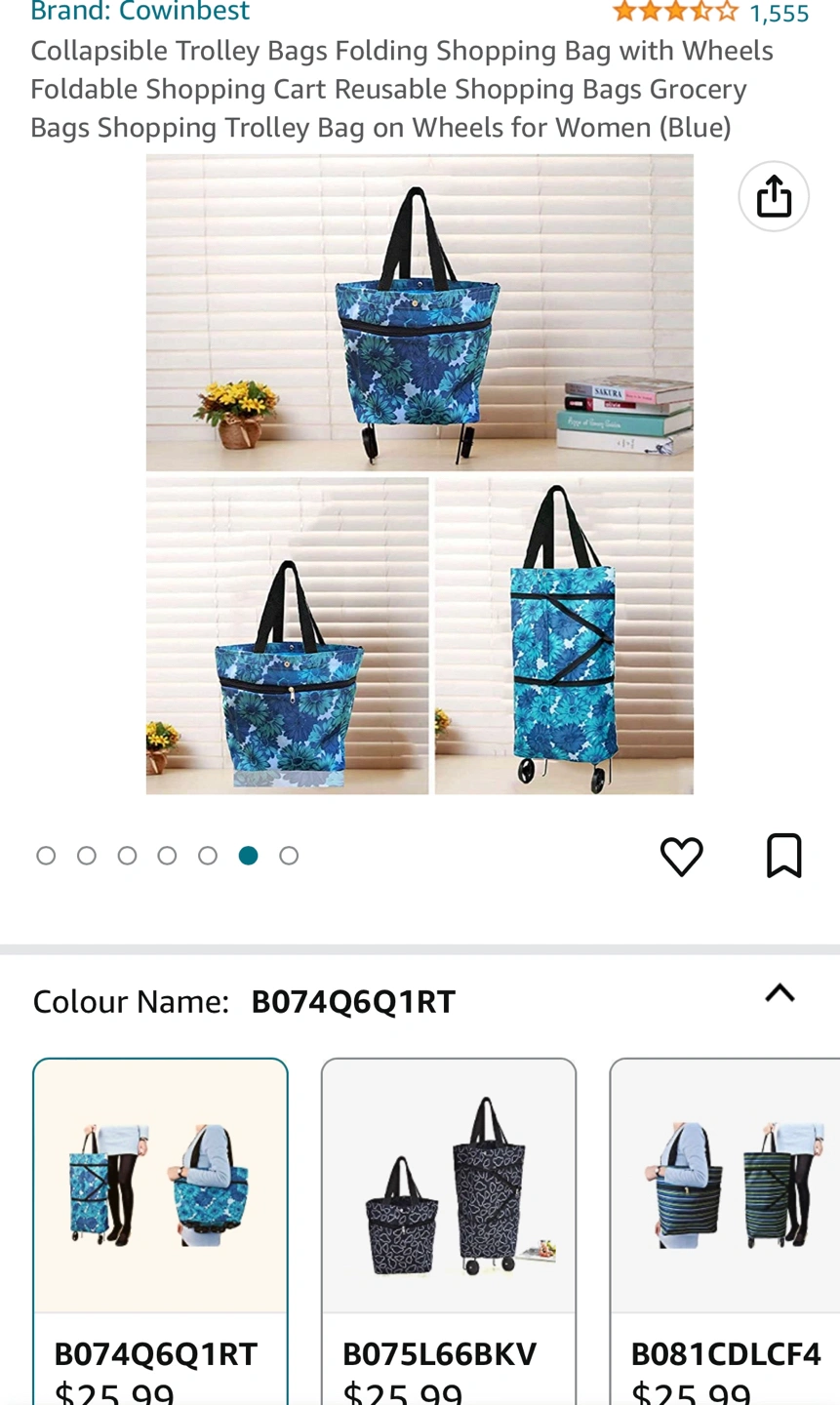Select colour option B081CDLCF4
The width and height of the screenshot is (840, 1405).
(x=727, y=1229)
